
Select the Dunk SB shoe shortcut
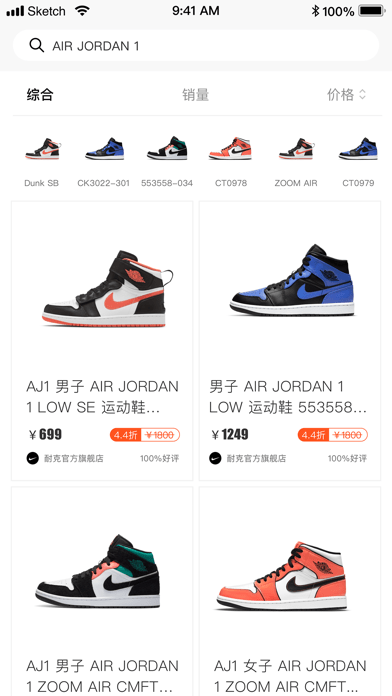42,162
